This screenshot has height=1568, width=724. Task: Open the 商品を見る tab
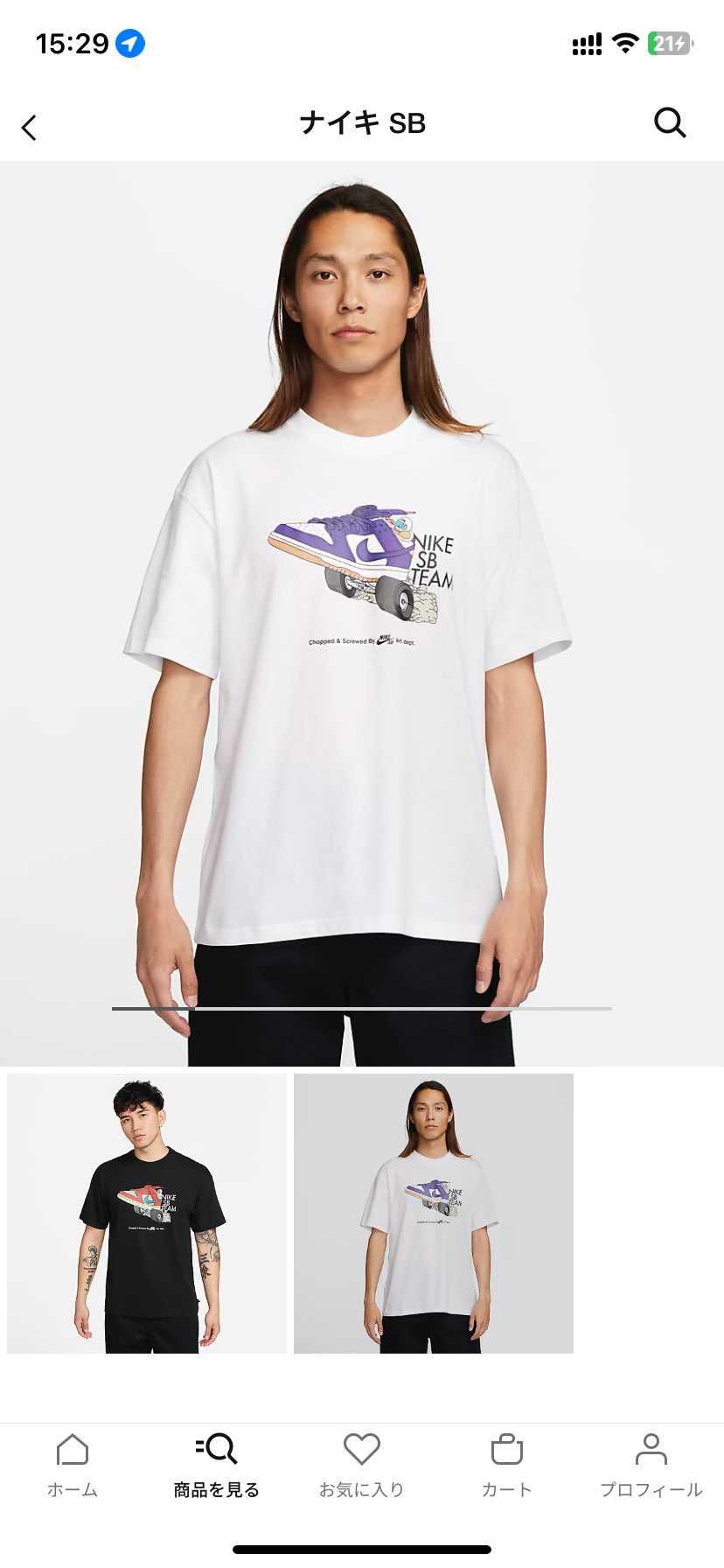[x=217, y=1465]
